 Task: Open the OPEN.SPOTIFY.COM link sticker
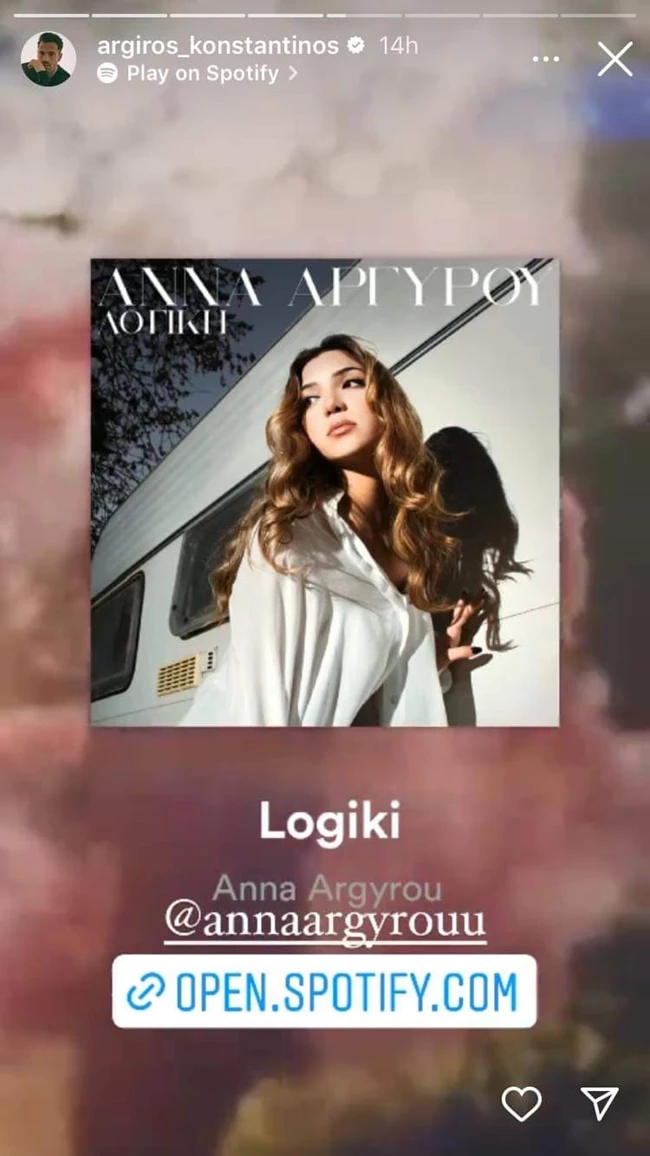[325, 991]
